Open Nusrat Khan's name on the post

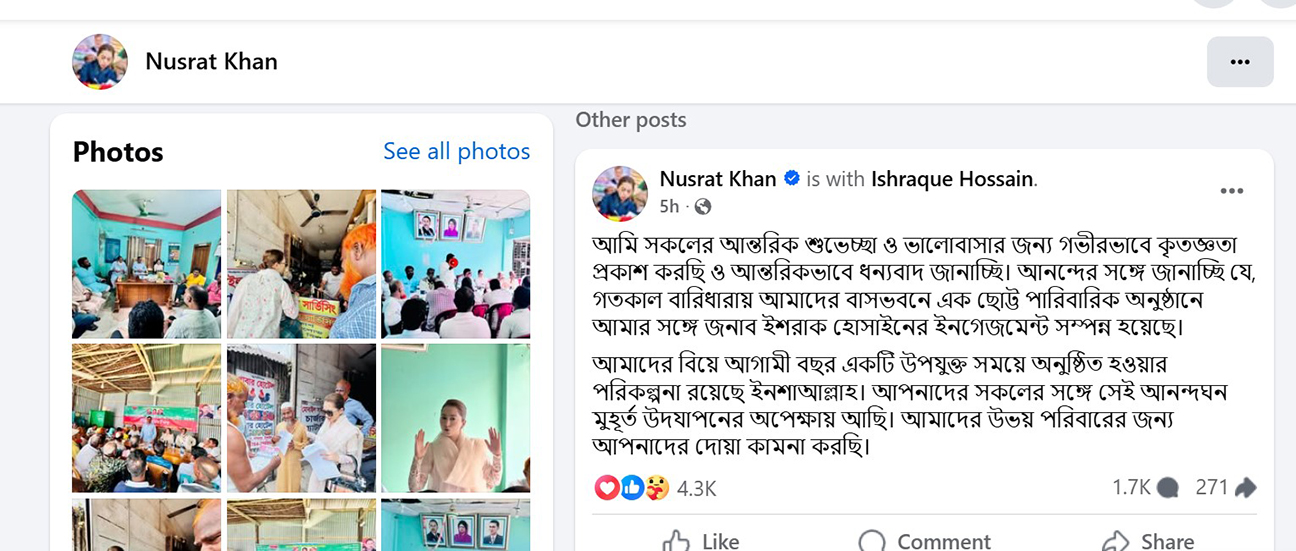(717, 179)
